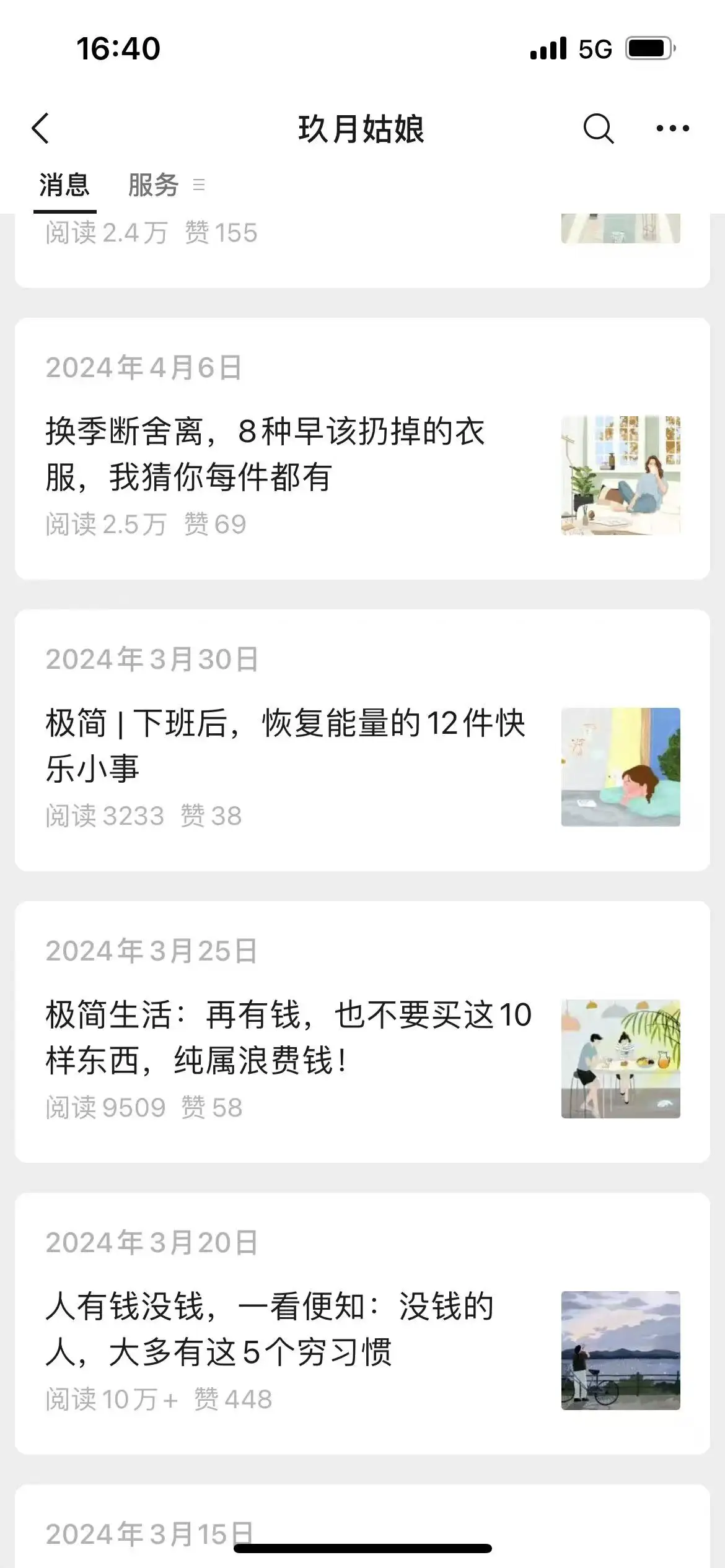Open article 再有钱，也不要买这10样东西
Image resolution: width=725 pixels, height=1568 pixels.
pos(288,1037)
